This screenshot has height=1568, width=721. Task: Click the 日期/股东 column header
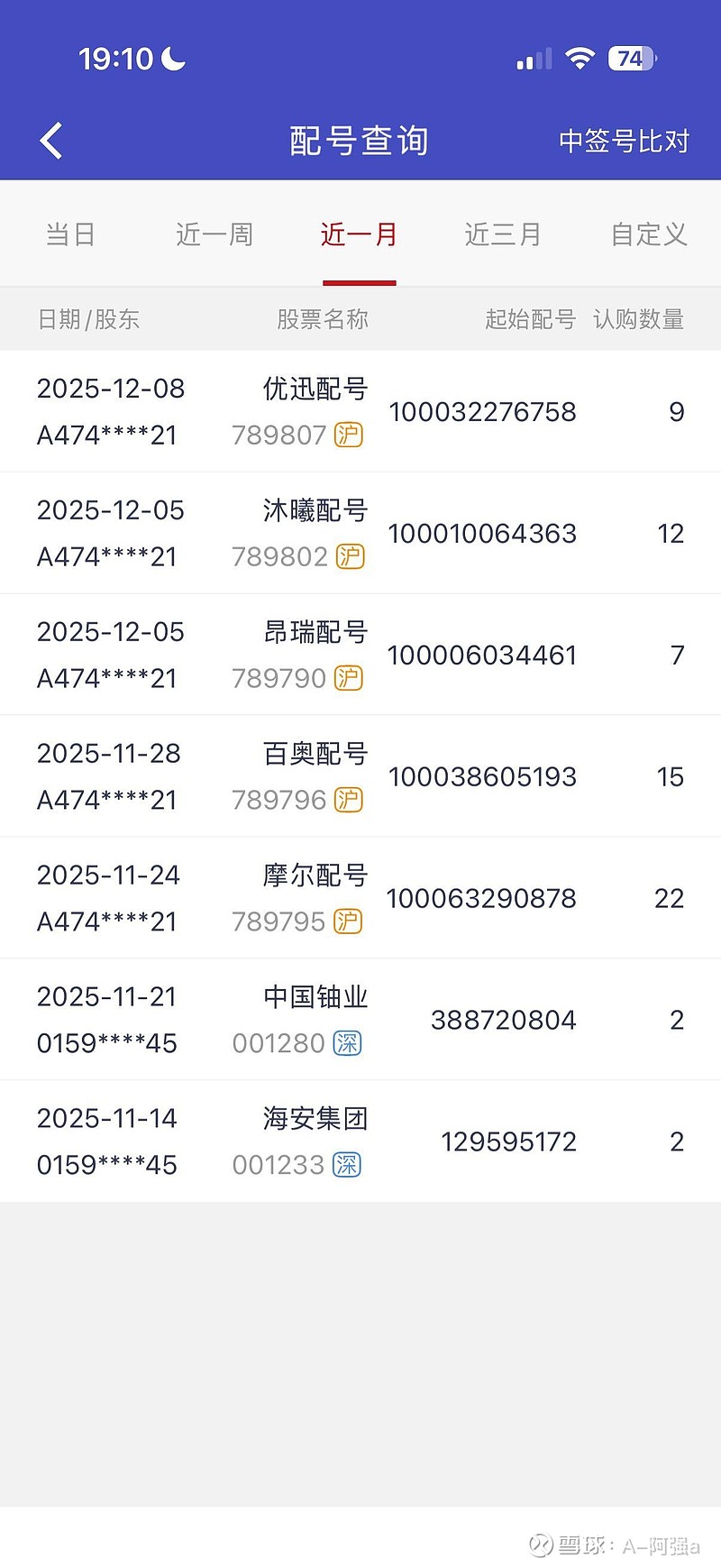(89, 319)
